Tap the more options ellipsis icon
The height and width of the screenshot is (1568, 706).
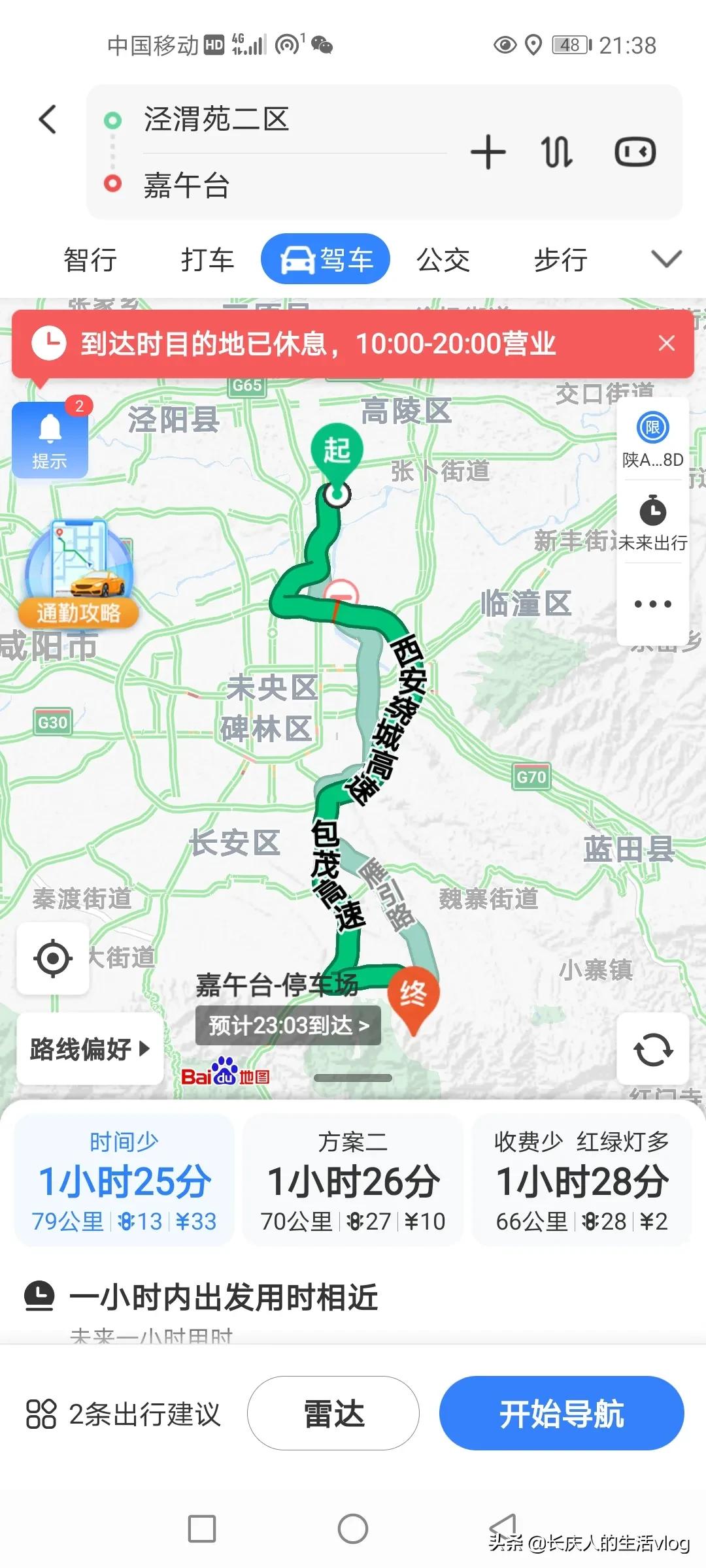pos(651,604)
